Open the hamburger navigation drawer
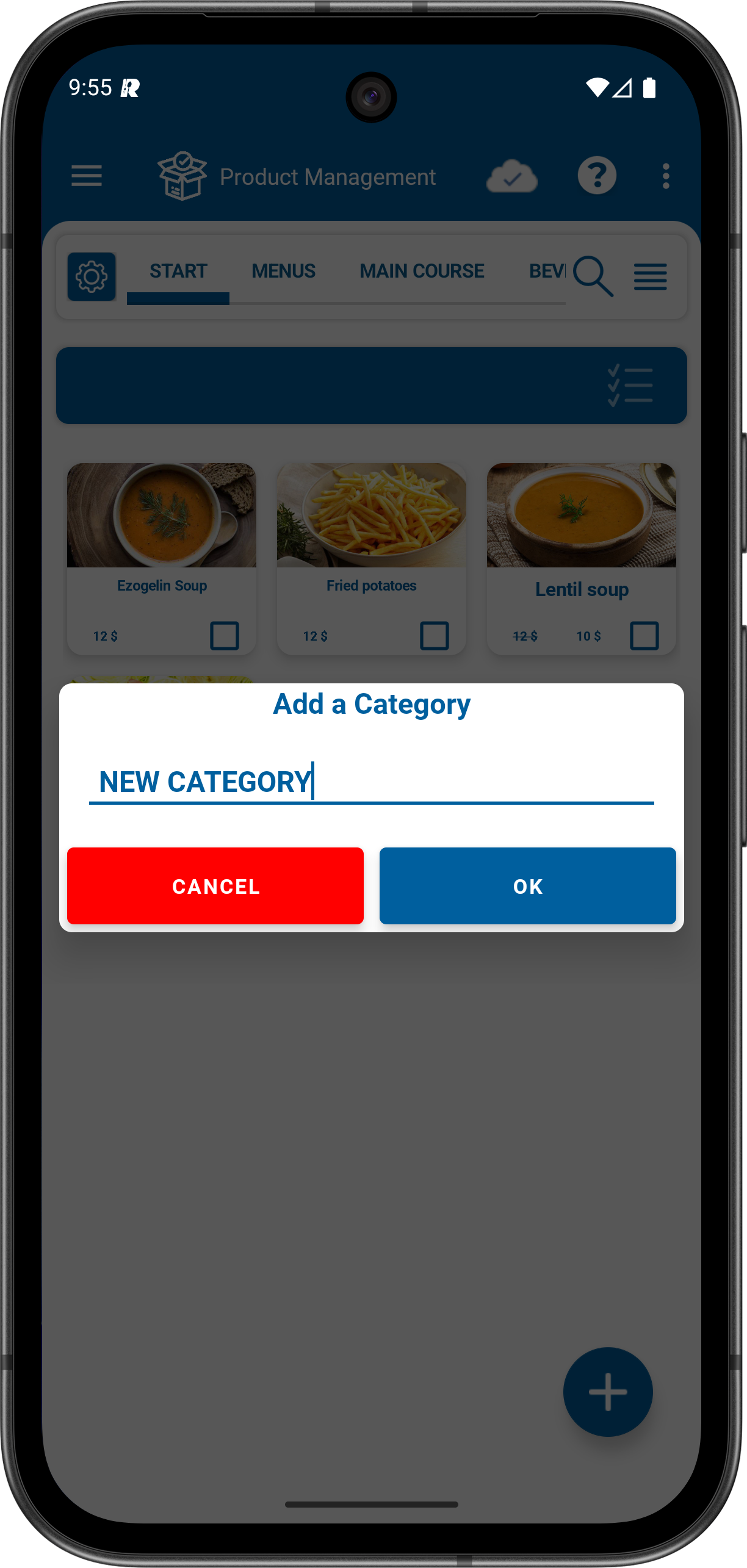This screenshot has width=747, height=1568. click(x=87, y=176)
